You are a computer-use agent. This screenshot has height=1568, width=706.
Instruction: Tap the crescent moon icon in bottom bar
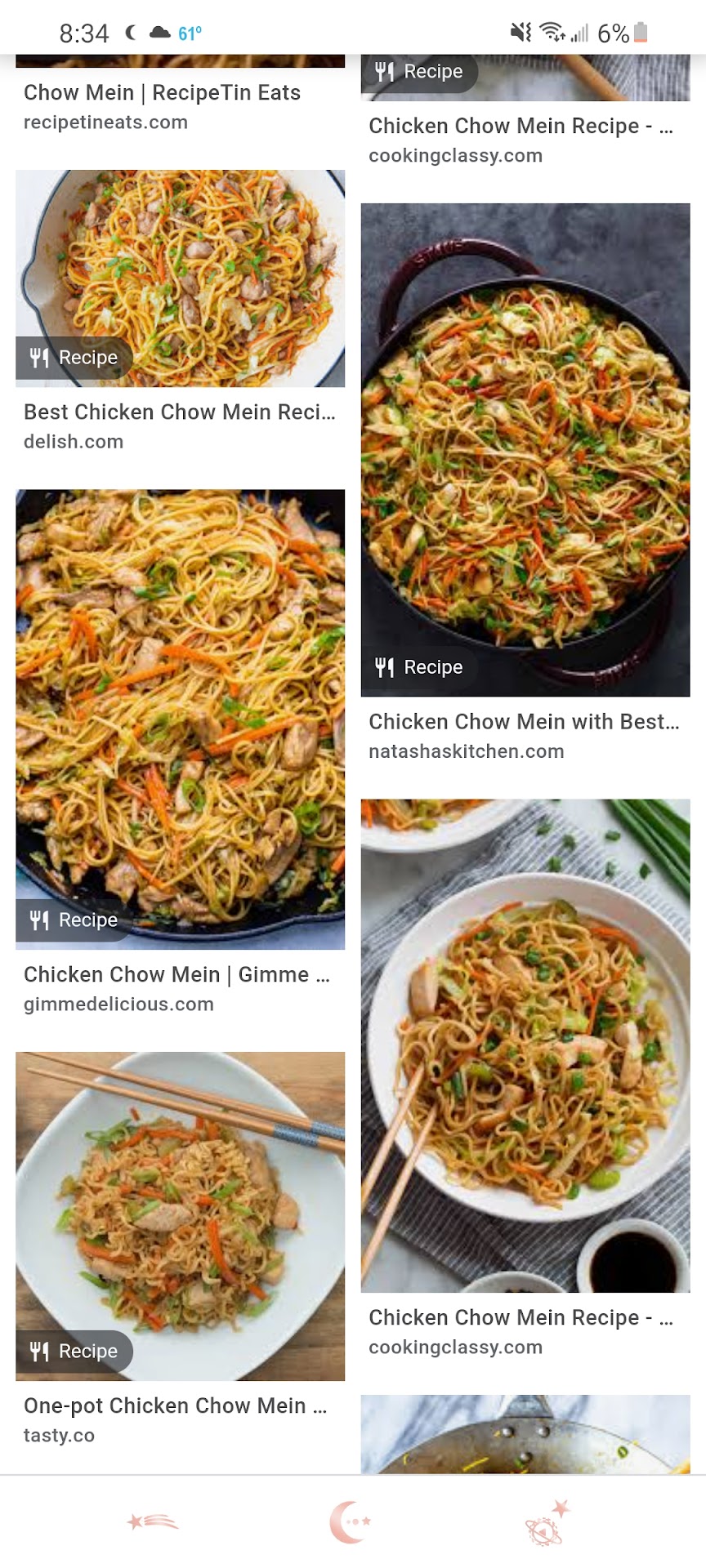point(351,1521)
